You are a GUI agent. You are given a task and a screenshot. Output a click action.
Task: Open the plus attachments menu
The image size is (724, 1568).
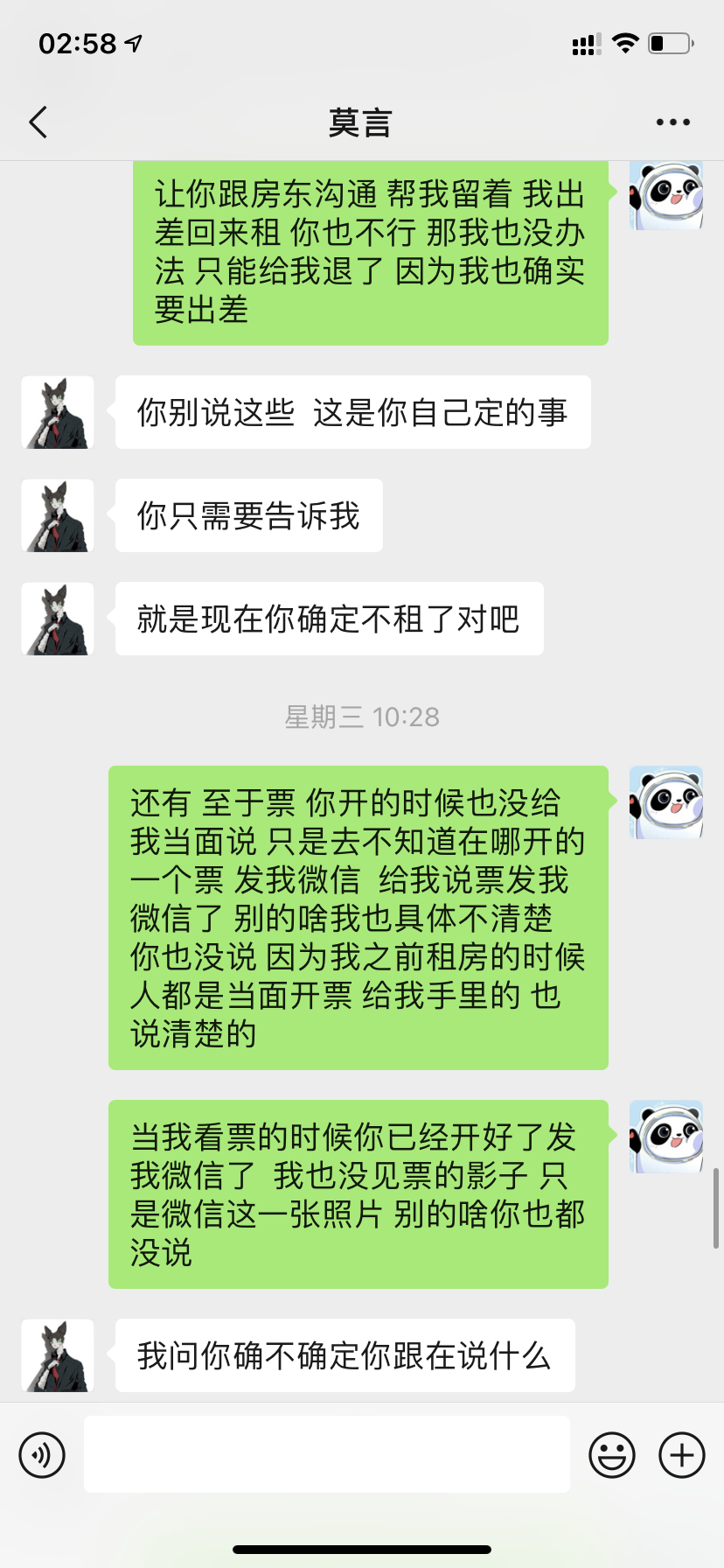[681, 1455]
